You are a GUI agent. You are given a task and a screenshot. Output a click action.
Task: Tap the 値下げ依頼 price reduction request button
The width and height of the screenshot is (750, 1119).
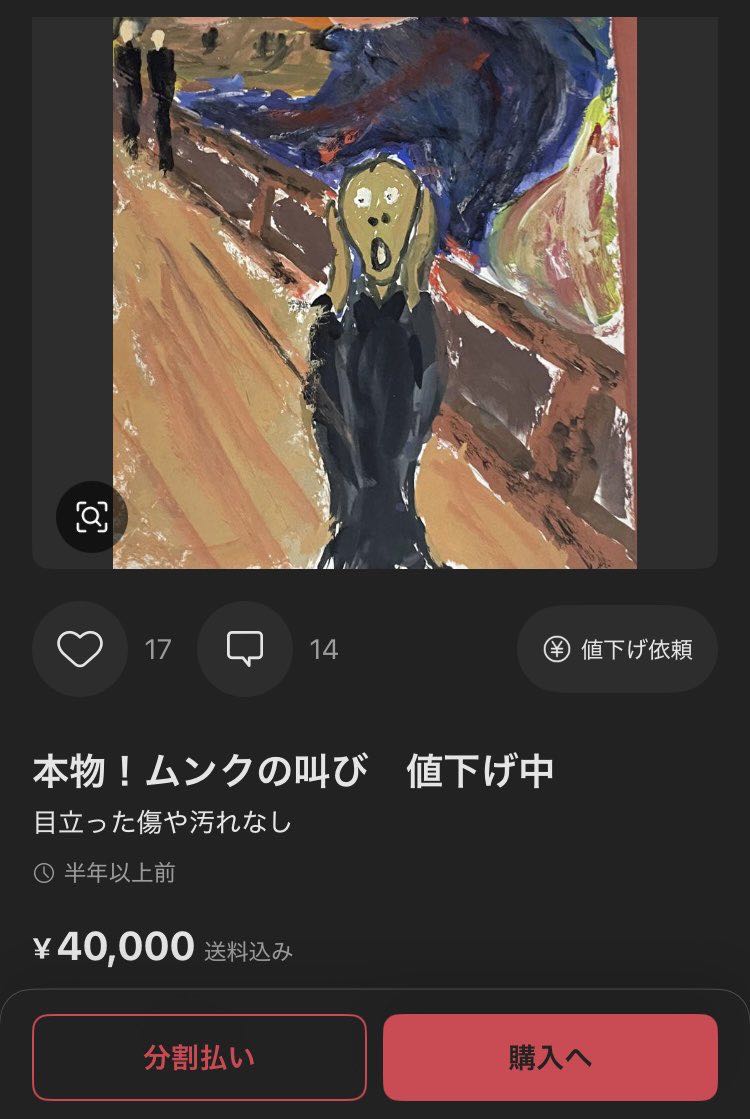617,650
